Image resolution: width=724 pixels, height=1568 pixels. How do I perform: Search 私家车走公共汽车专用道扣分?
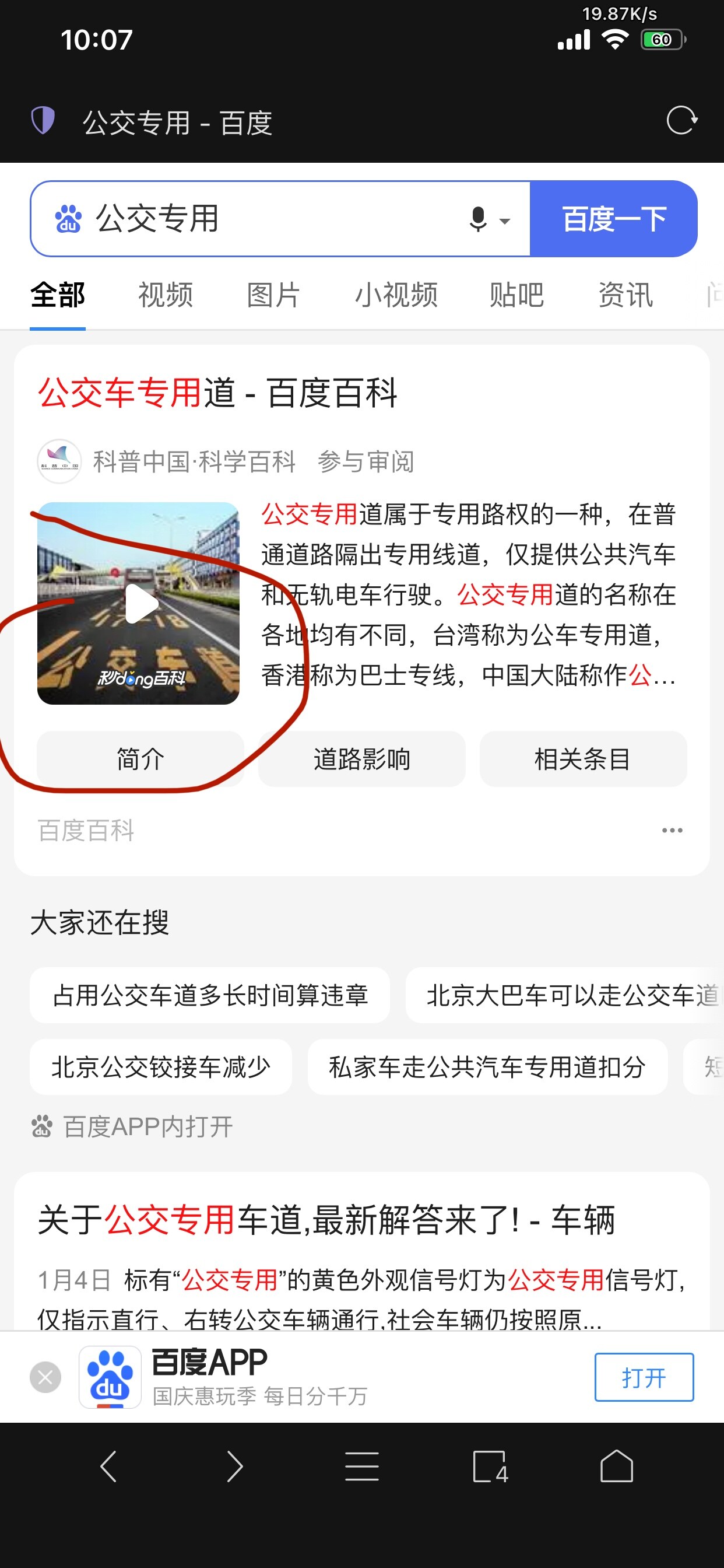click(487, 1067)
